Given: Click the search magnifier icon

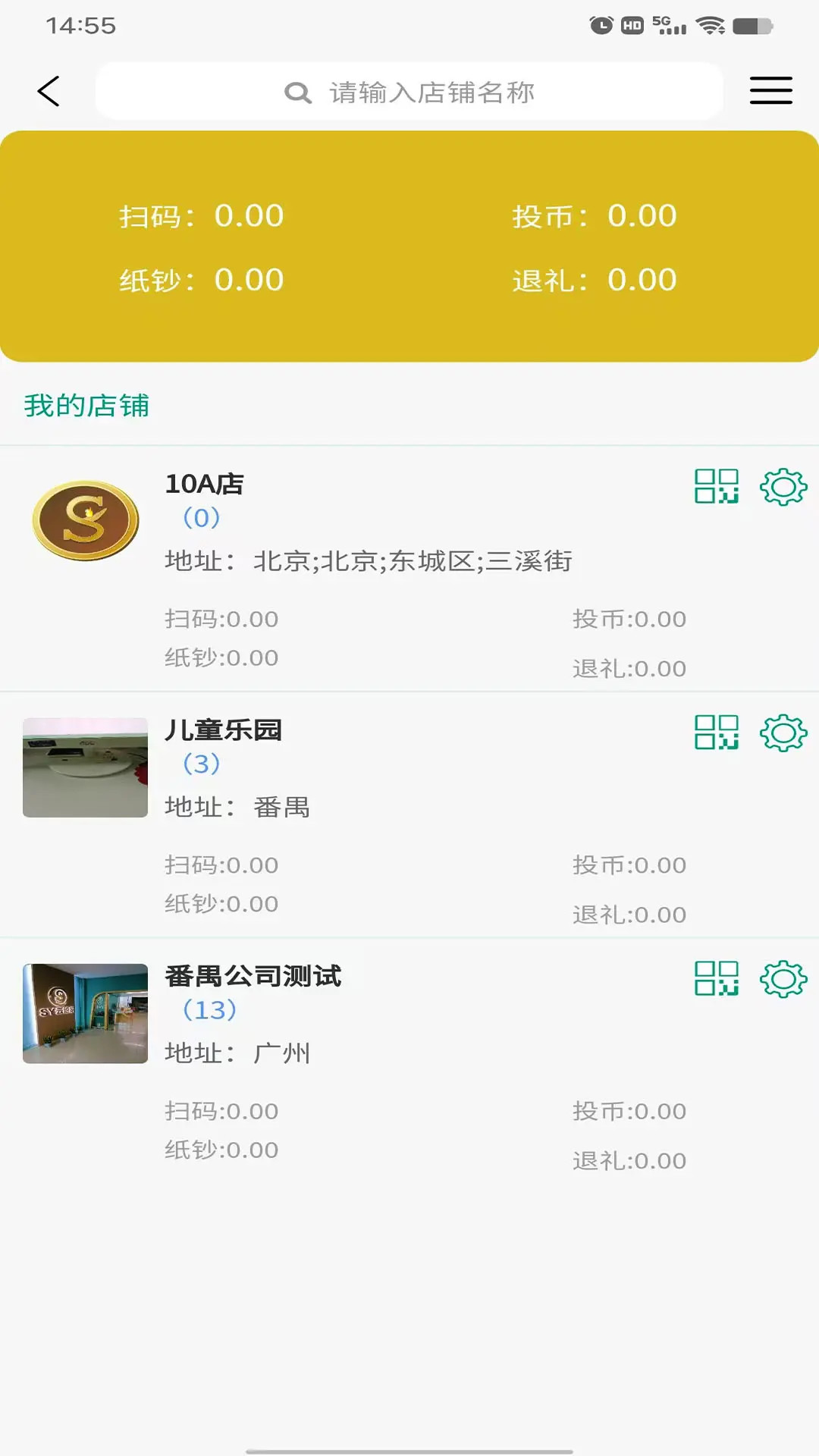Looking at the screenshot, I should pos(299,92).
